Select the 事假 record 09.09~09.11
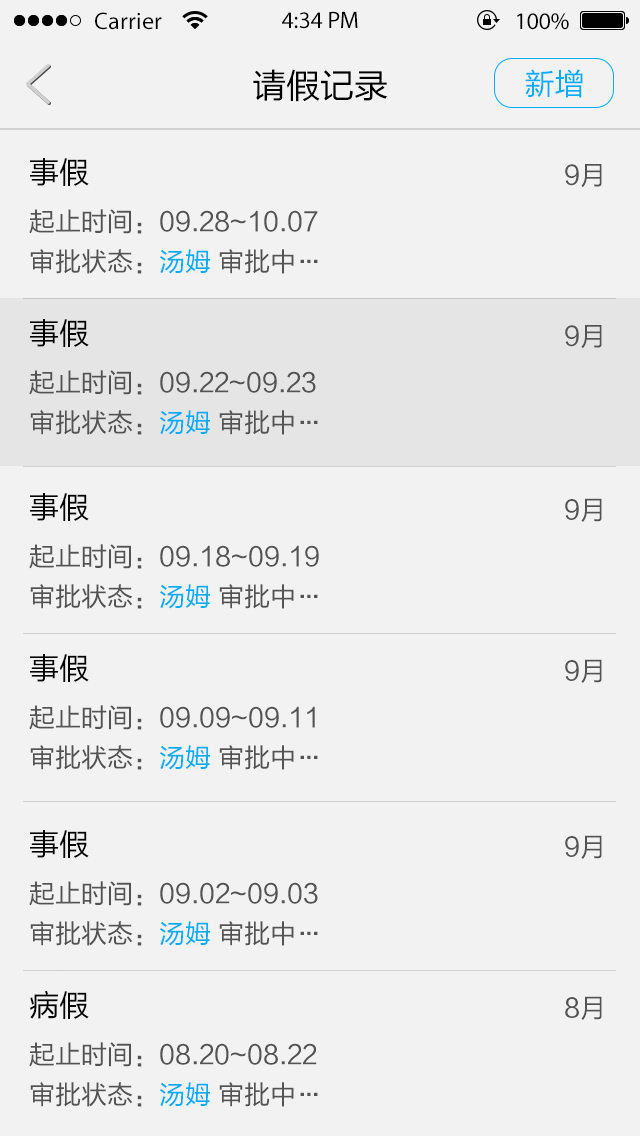This screenshot has height=1136, width=640. pos(320,717)
